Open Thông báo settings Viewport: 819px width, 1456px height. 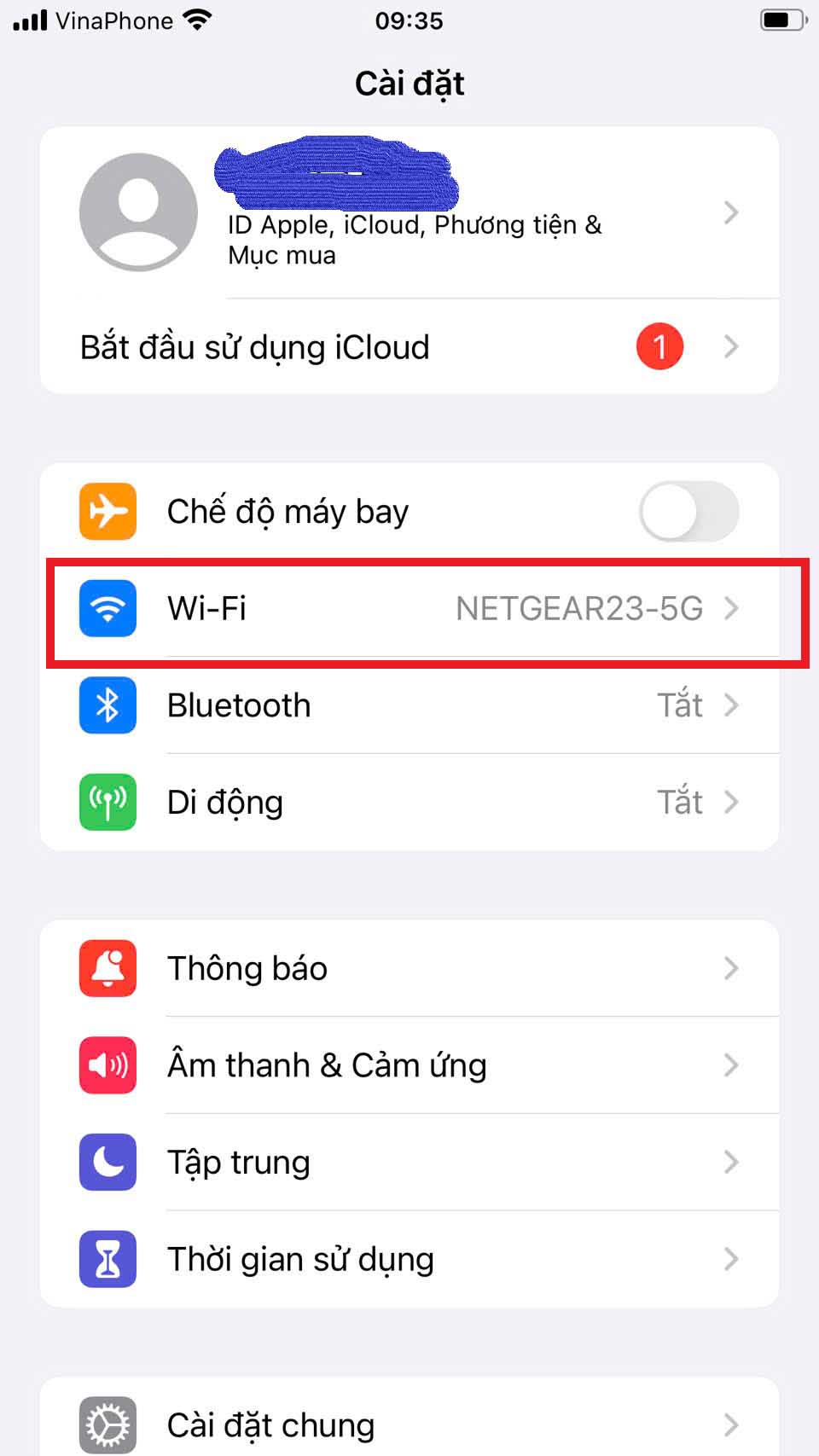(x=409, y=968)
